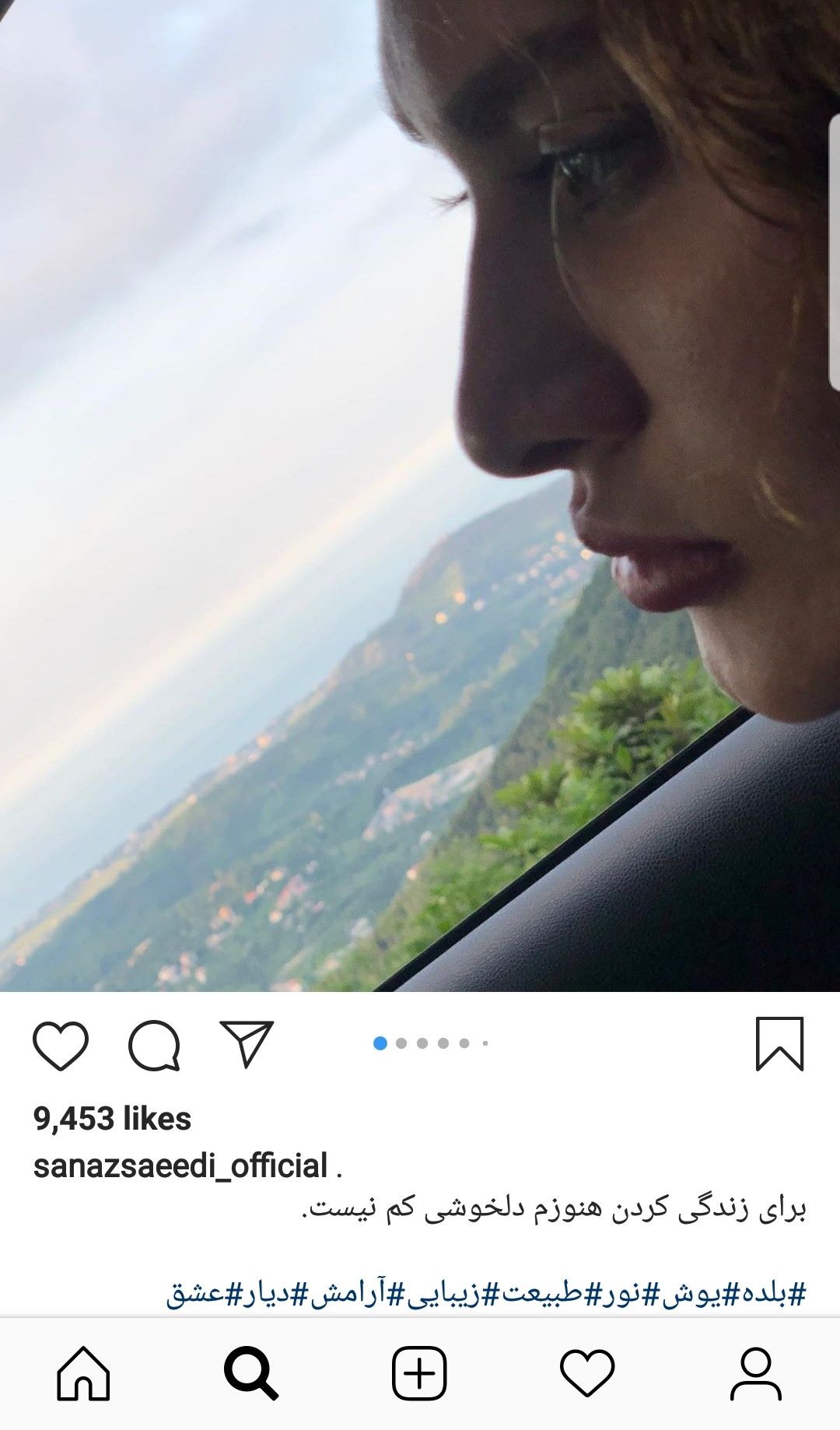840x1430 pixels.
Task: Create a new post with plus tab
Action: [419, 1374]
